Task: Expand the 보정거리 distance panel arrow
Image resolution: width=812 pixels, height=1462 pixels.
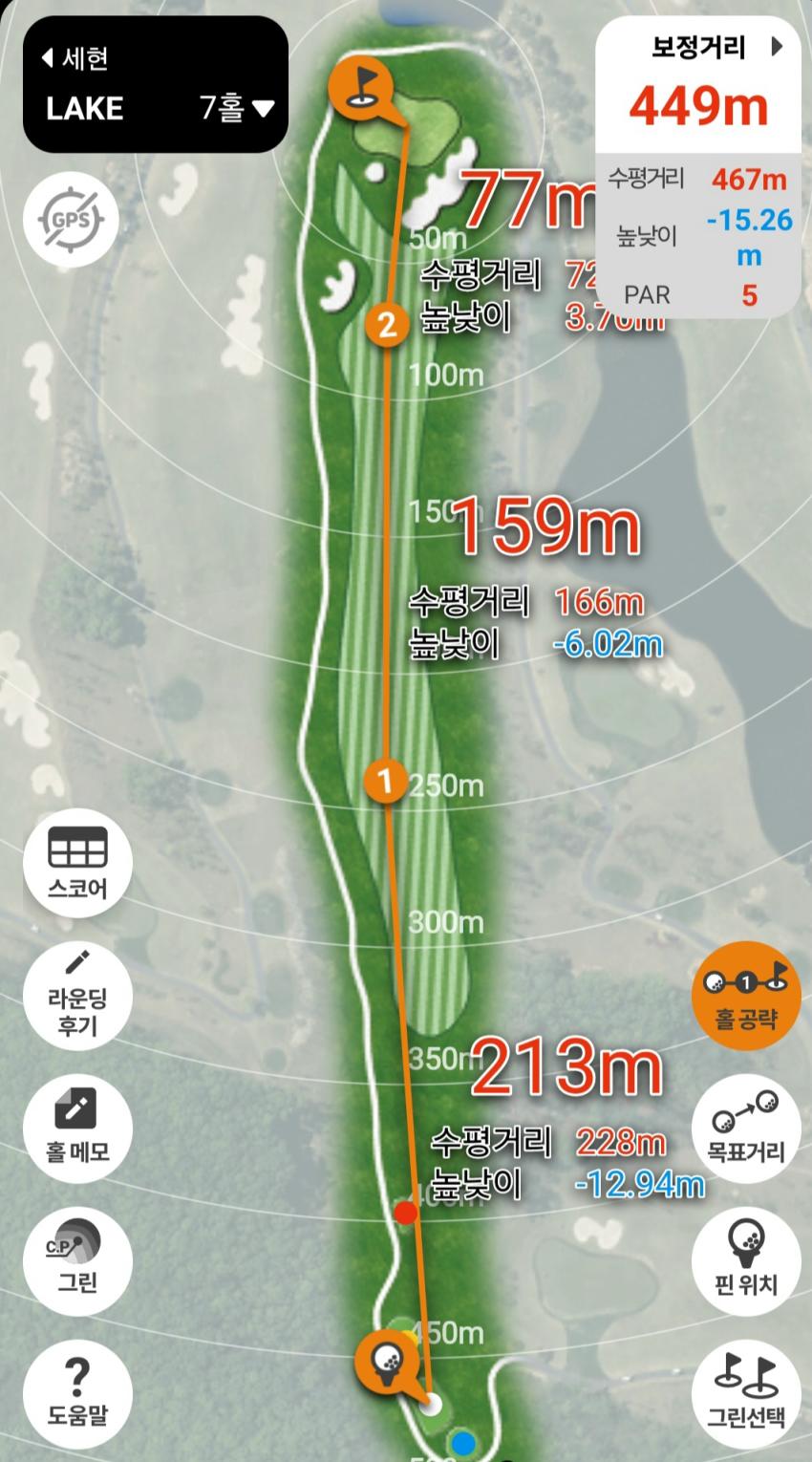Action: (777, 46)
